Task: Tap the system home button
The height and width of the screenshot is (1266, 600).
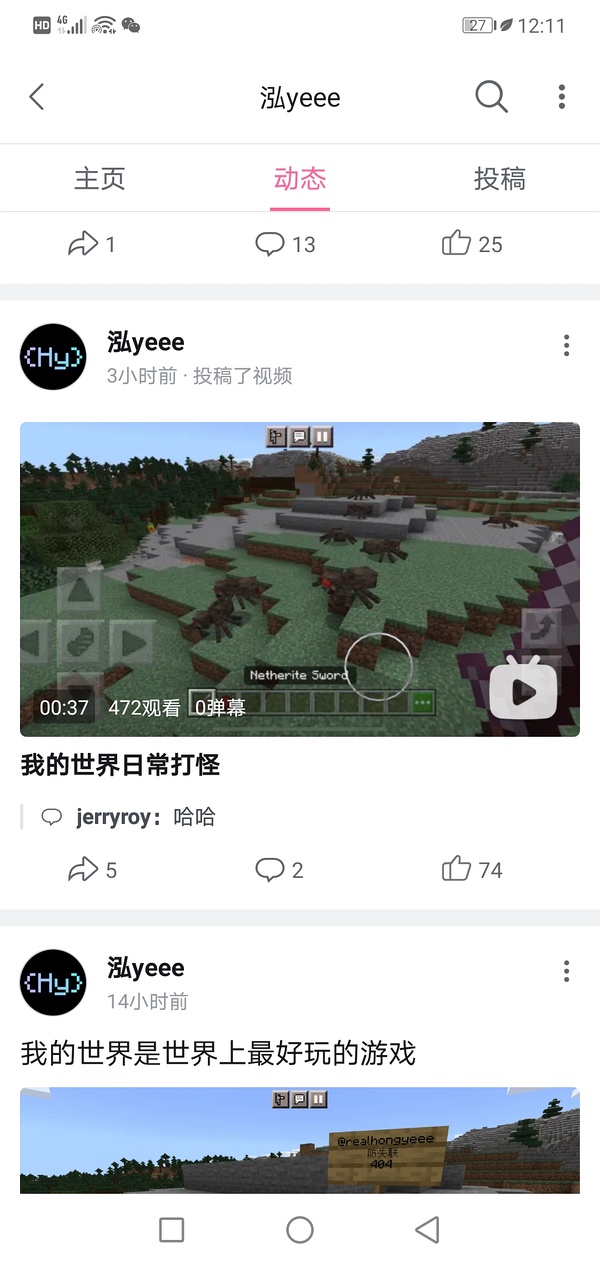Action: pyautogui.click(x=300, y=1230)
